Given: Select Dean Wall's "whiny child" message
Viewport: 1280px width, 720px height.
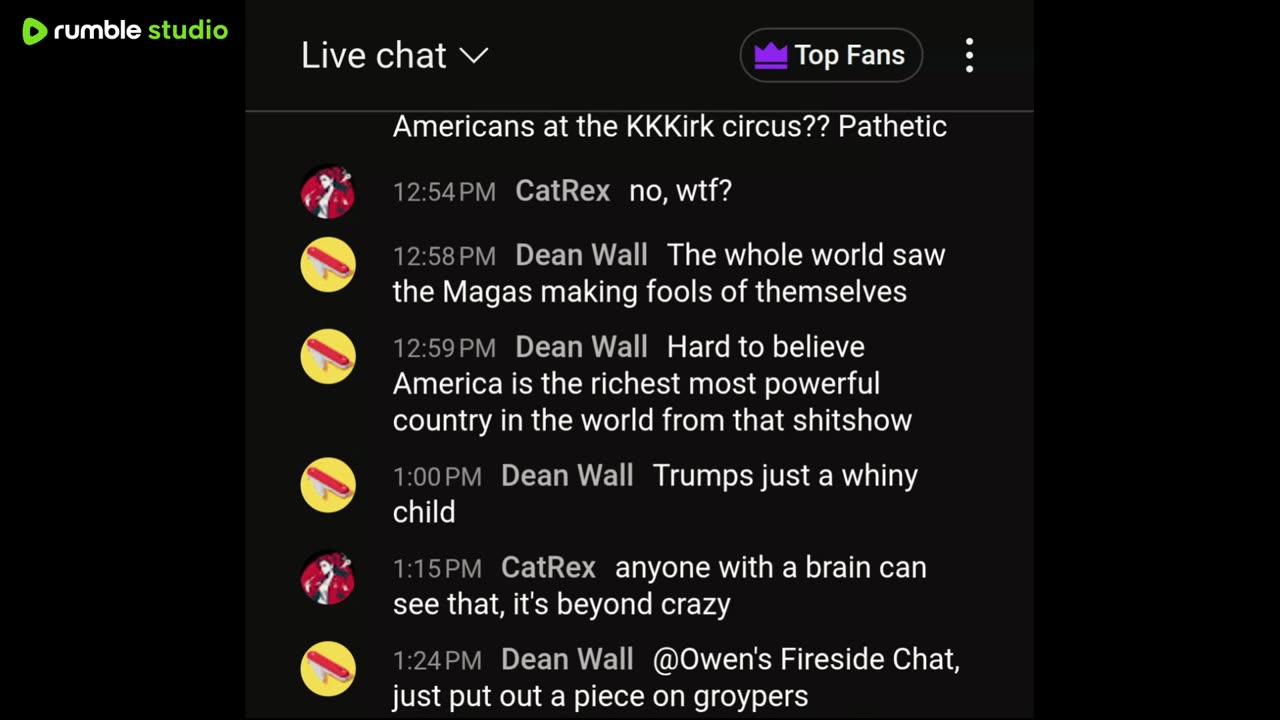Looking at the screenshot, I should [655, 493].
